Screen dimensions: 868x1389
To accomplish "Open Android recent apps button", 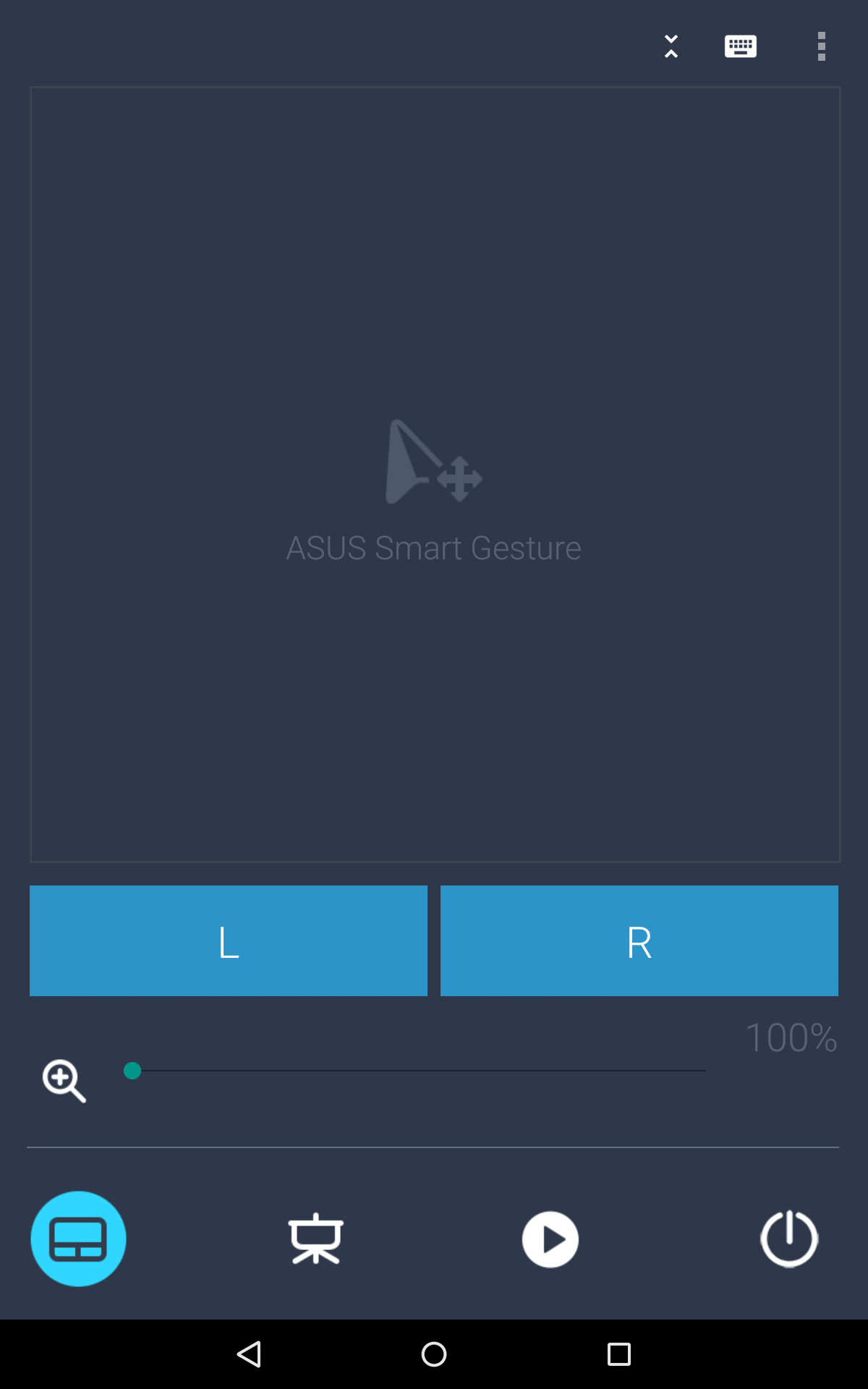I will (617, 1354).
